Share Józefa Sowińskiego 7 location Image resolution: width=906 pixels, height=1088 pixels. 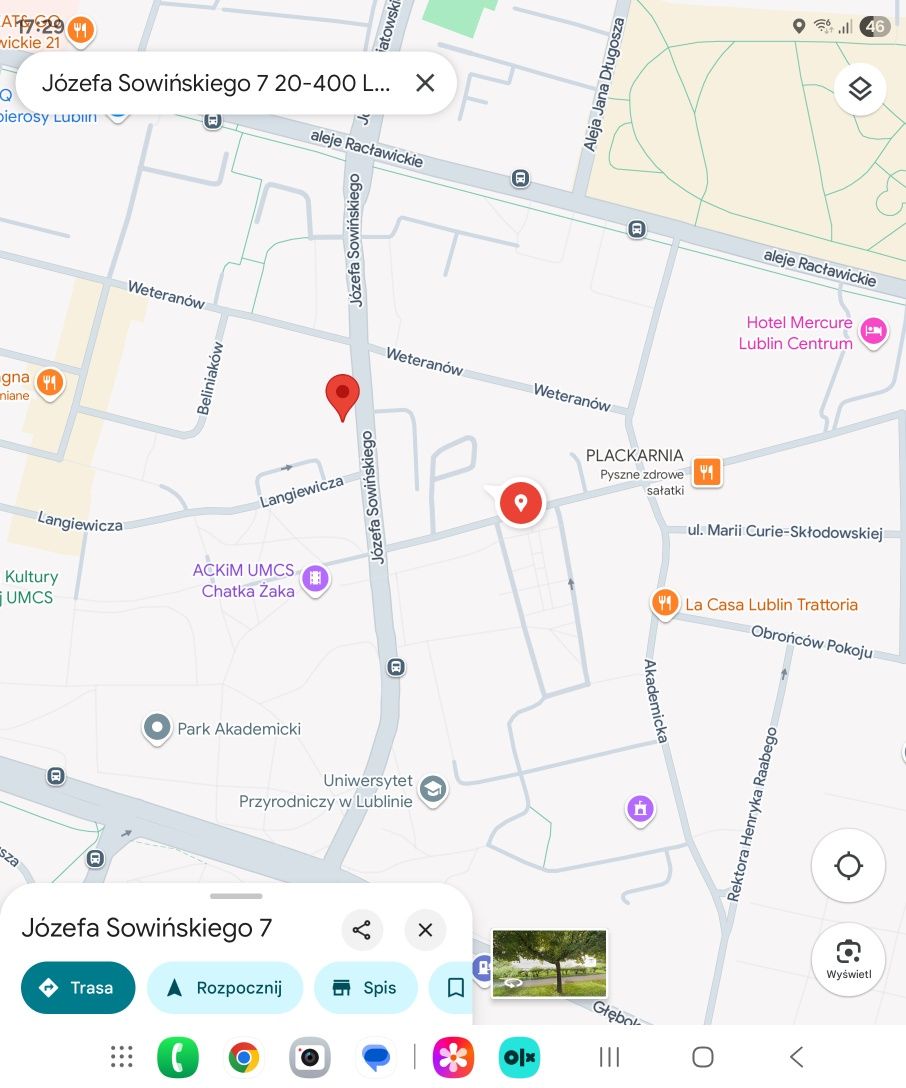(362, 930)
